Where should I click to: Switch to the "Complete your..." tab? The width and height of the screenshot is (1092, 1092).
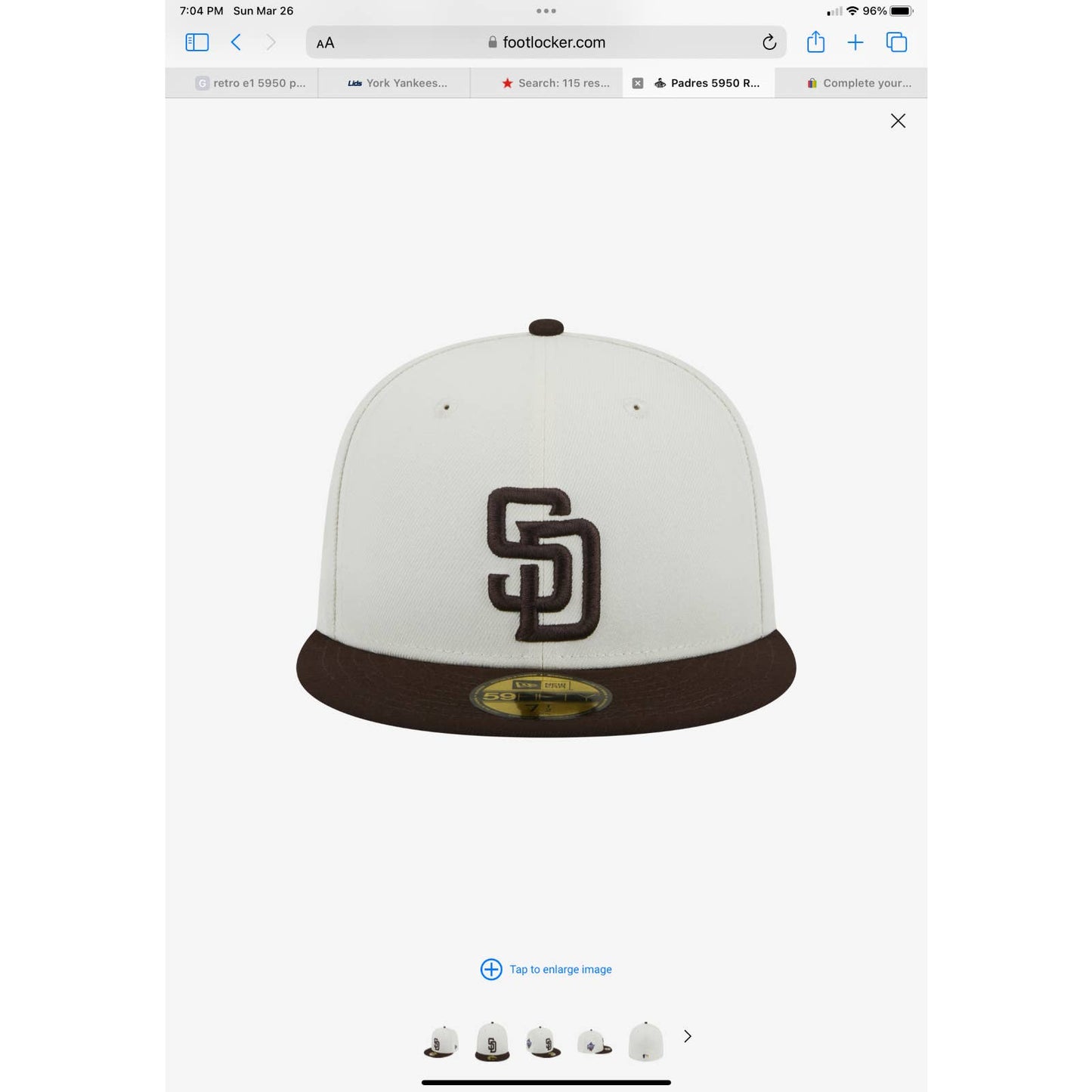pos(858,83)
